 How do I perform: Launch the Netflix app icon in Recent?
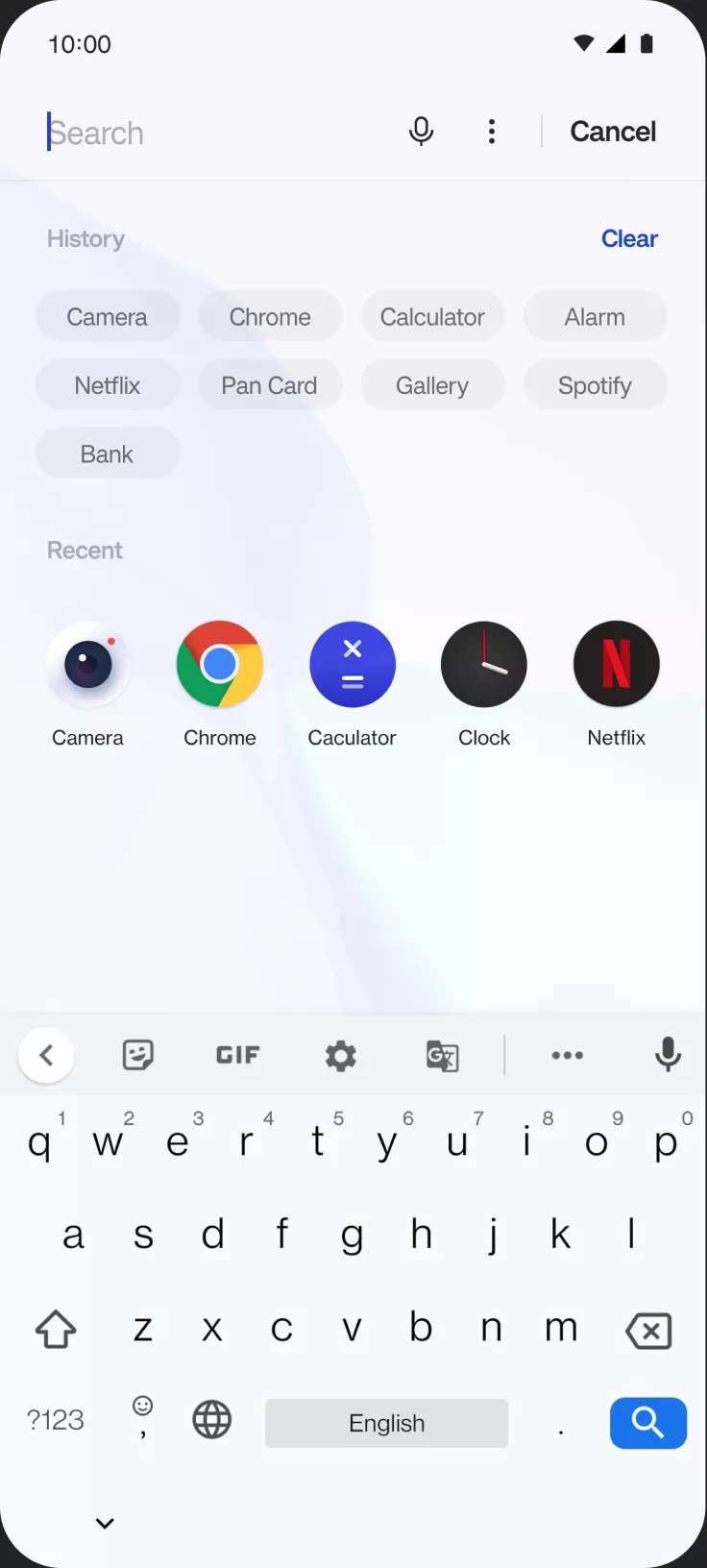616,665
